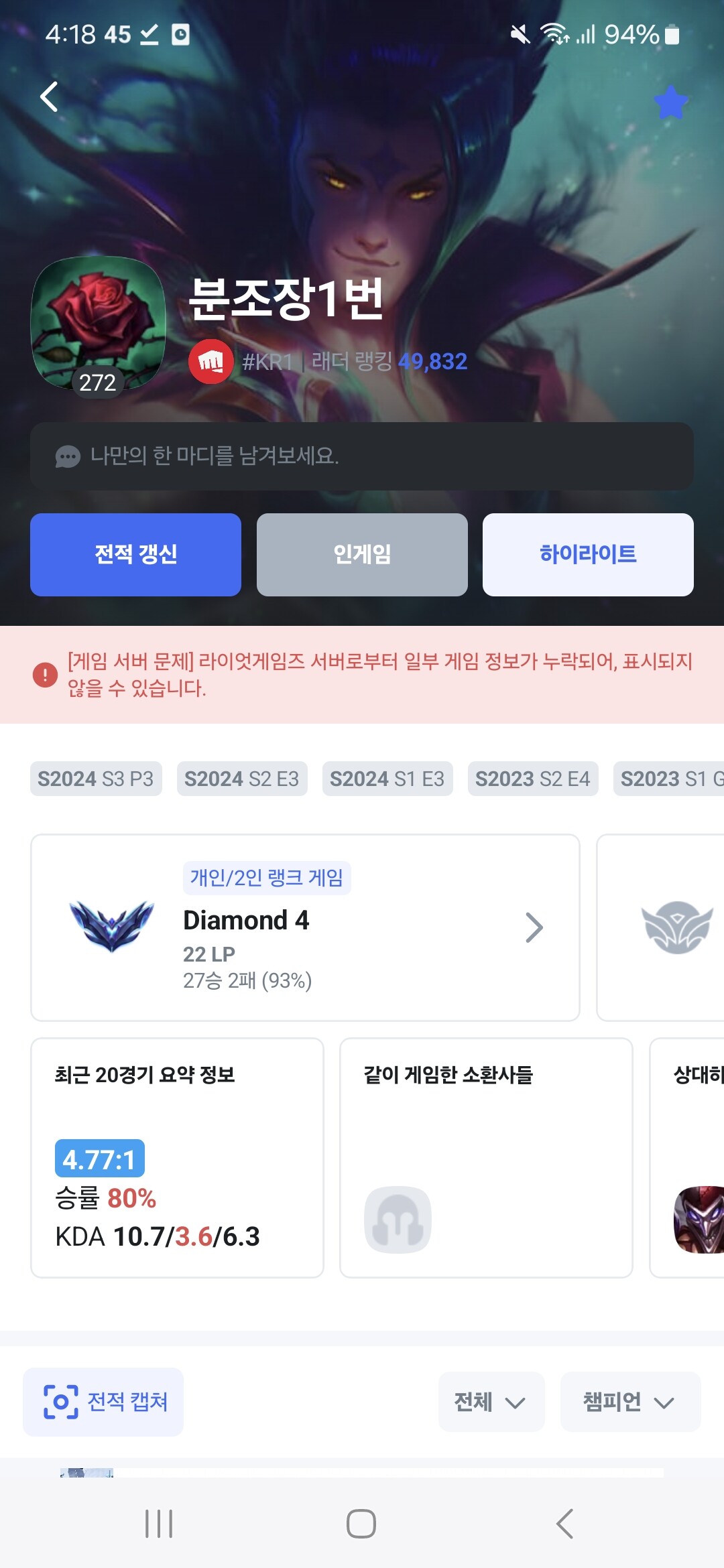Open the 하이라이트 highlights
Screen dimensions: 724x1568
[588, 555]
